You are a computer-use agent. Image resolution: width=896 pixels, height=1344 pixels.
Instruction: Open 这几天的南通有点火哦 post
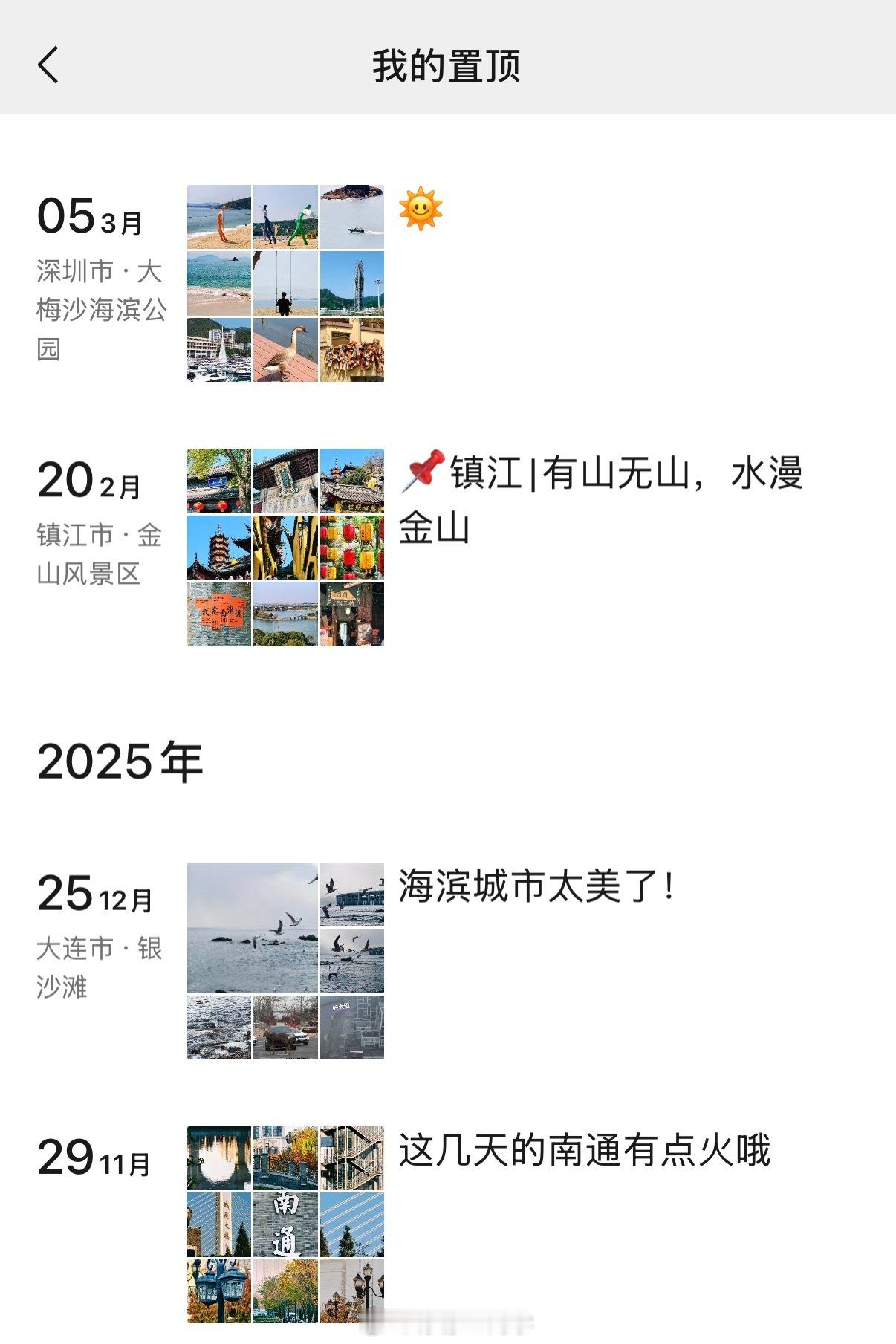click(585, 1150)
